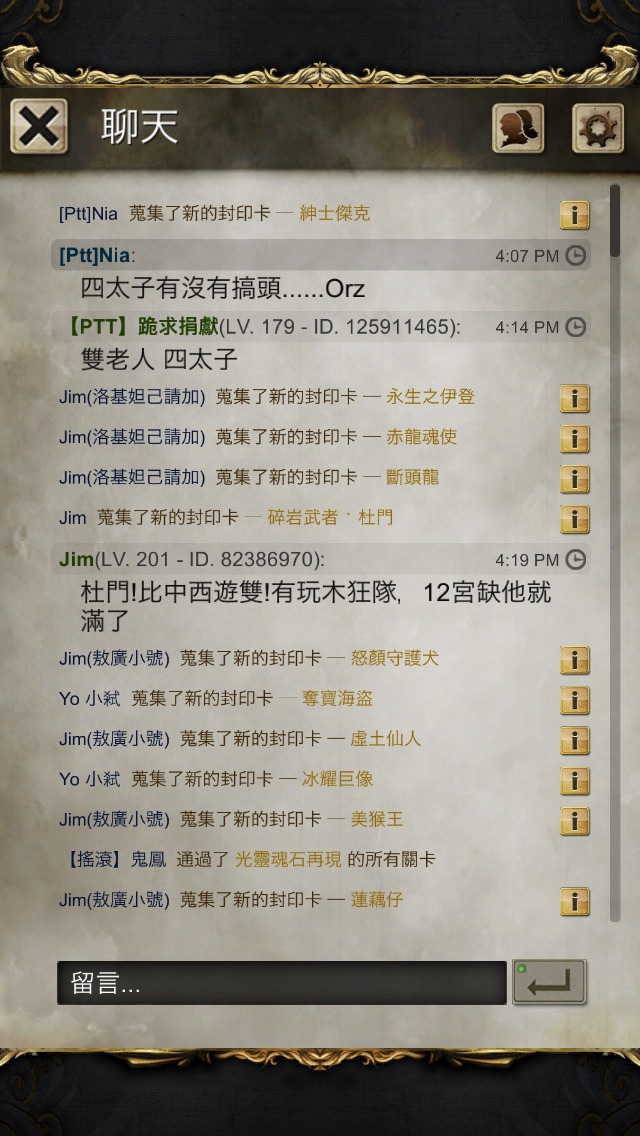Open info for 奪寶海盜 card
This screenshot has width=640, height=1136.
(575, 700)
